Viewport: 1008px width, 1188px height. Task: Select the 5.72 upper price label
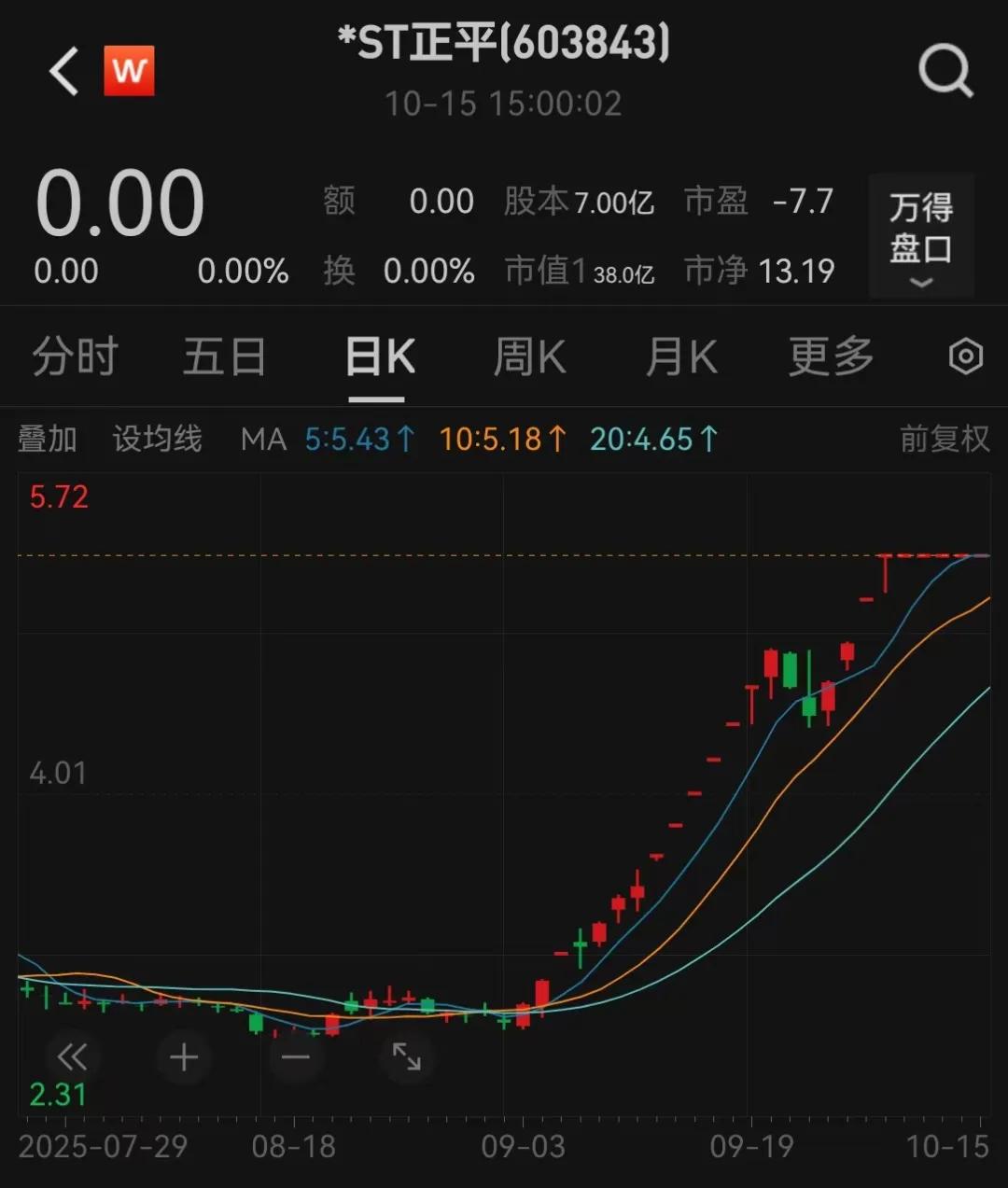tap(58, 497)
